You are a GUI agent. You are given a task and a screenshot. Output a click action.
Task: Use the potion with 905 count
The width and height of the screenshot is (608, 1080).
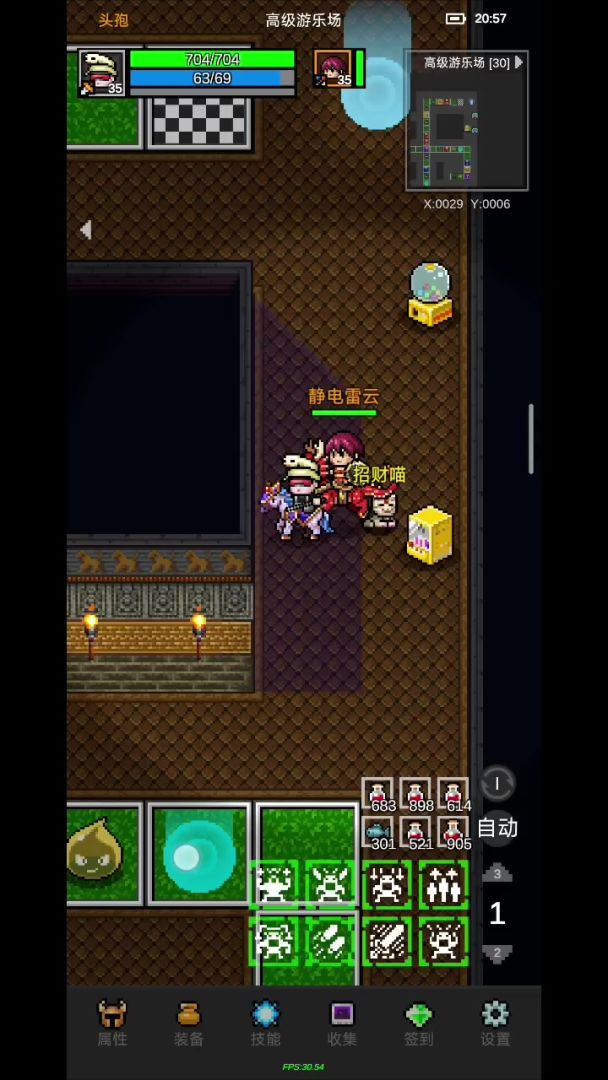[454, 832]
